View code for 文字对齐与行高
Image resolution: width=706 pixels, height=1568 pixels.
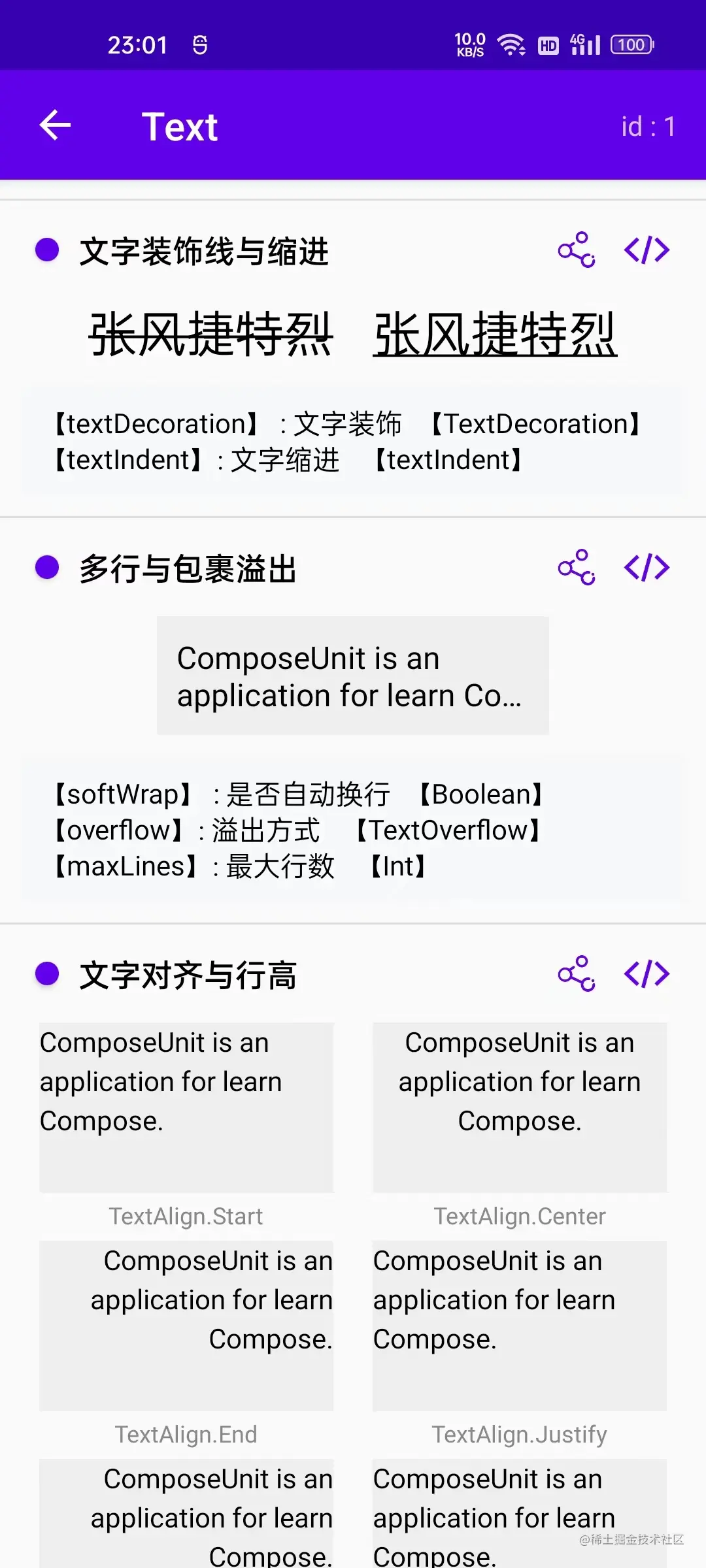click(x=647, y=974)
